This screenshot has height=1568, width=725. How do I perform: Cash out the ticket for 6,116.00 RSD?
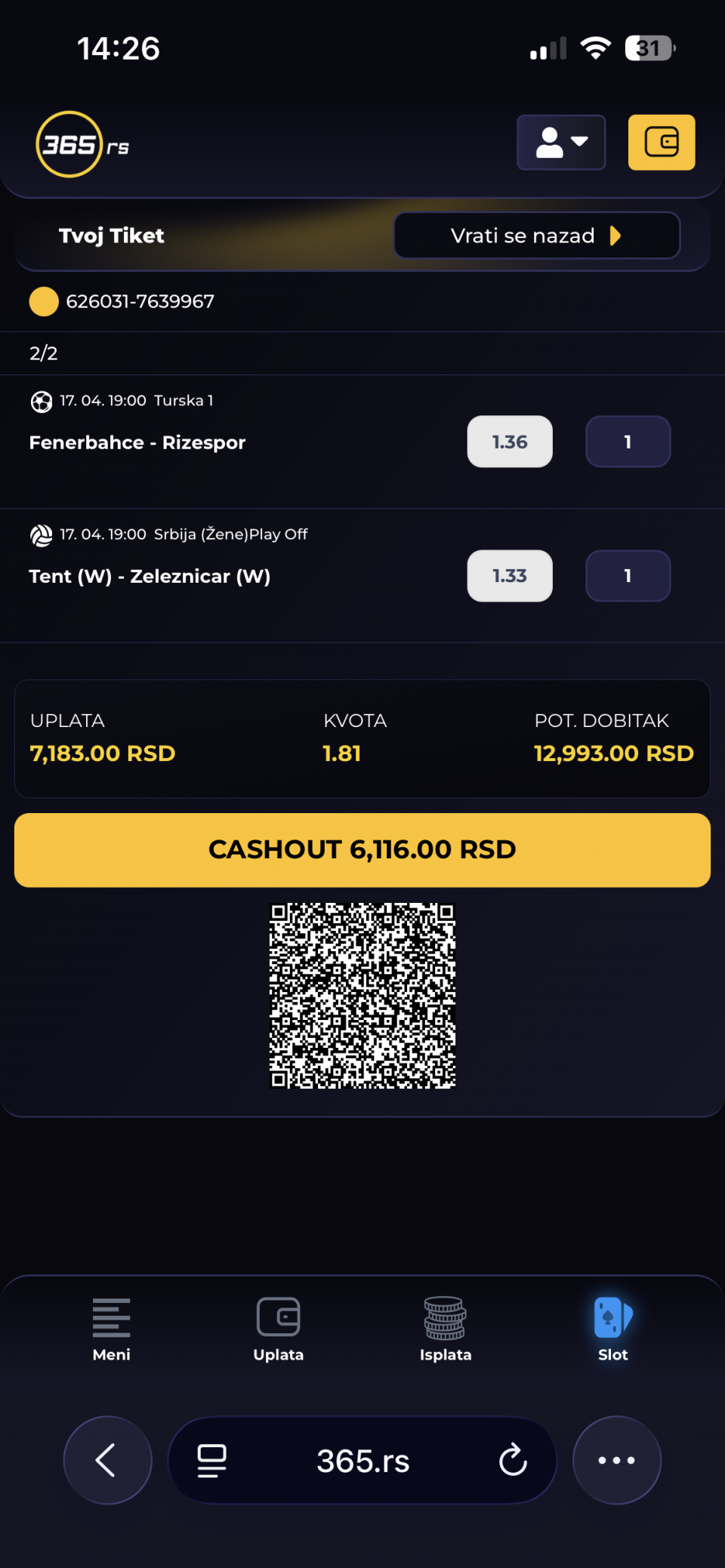362,849
